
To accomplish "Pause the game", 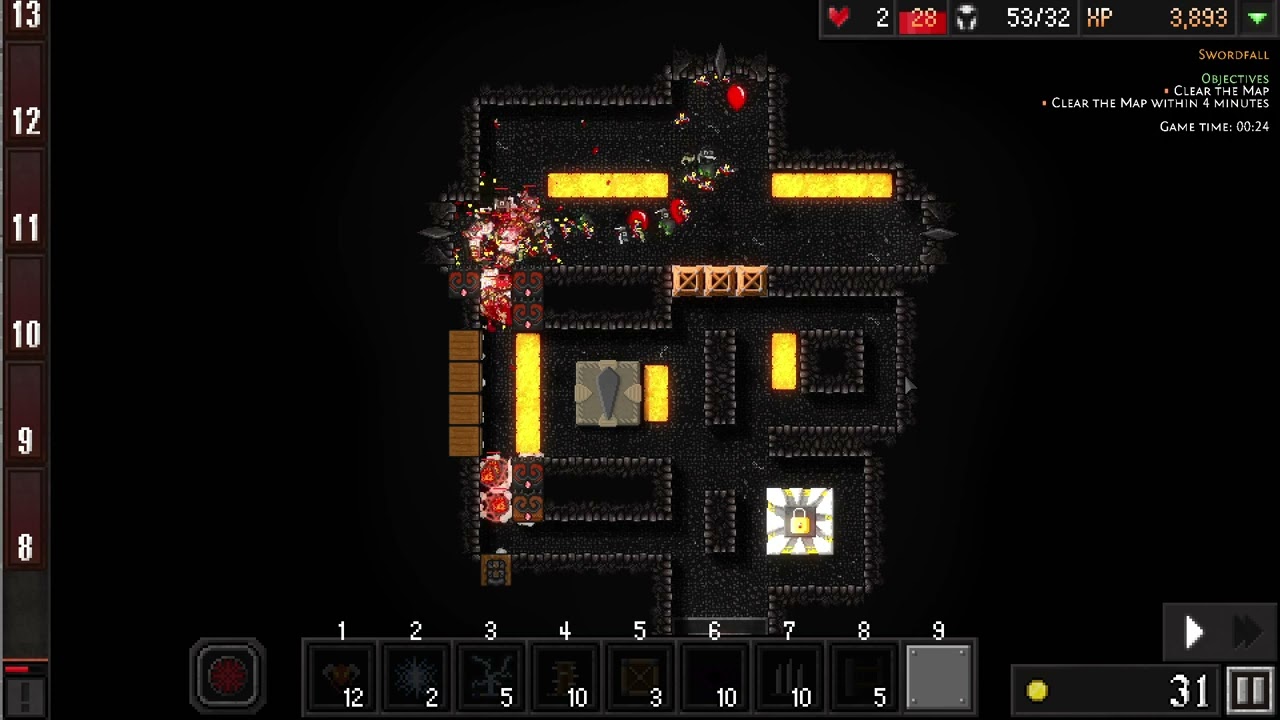I will [1250, 690].
